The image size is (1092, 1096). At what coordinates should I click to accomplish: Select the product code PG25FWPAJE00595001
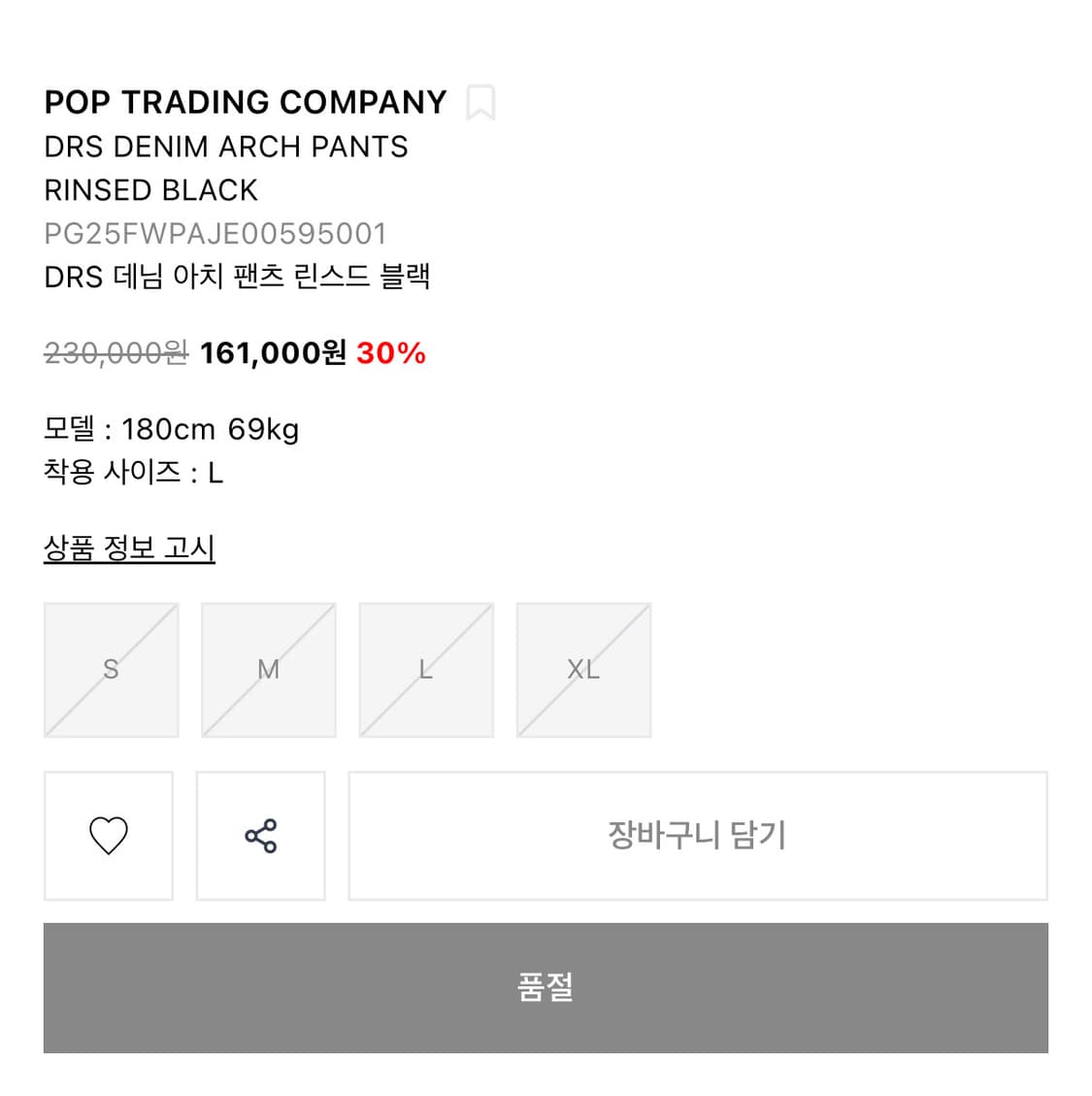(x=215, y=233)
